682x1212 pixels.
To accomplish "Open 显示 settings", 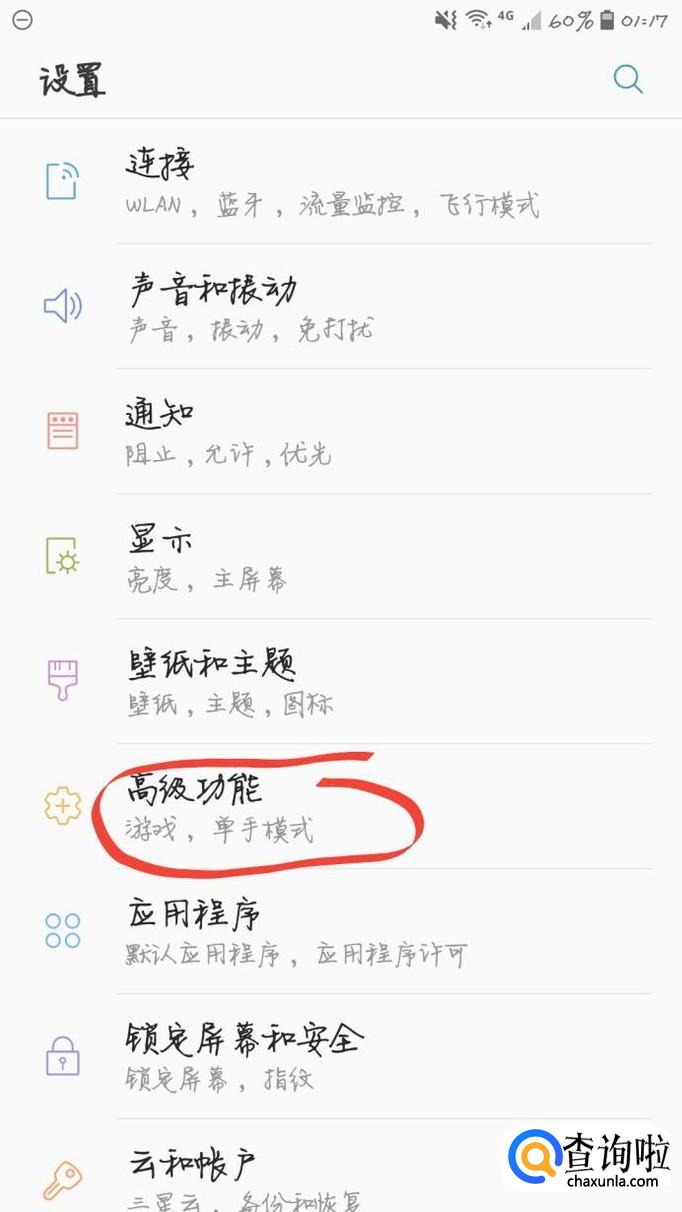I will (330, 557).
